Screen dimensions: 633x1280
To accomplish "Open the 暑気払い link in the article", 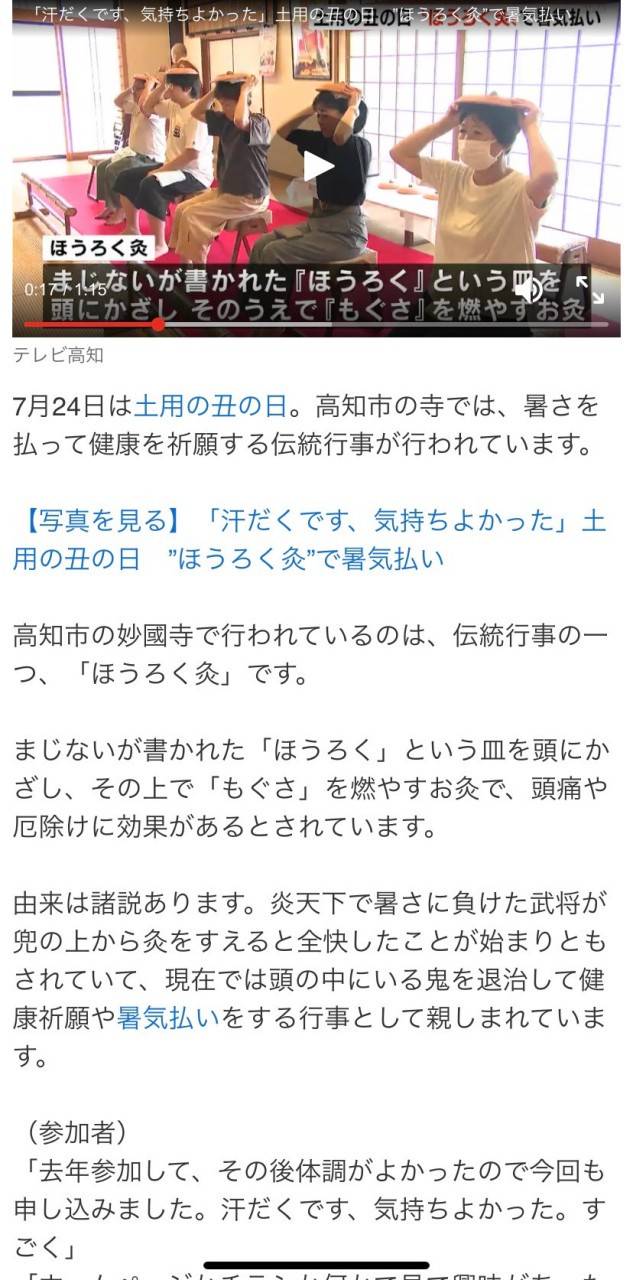I will pos(168,1019).
